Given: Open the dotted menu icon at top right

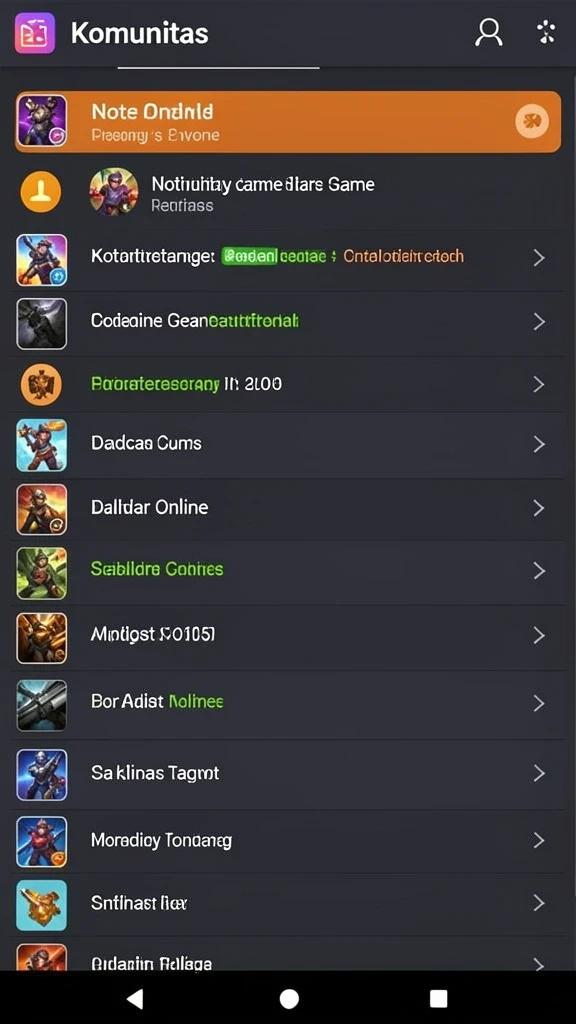Looking at the screenshot, I should coord(546,32).
